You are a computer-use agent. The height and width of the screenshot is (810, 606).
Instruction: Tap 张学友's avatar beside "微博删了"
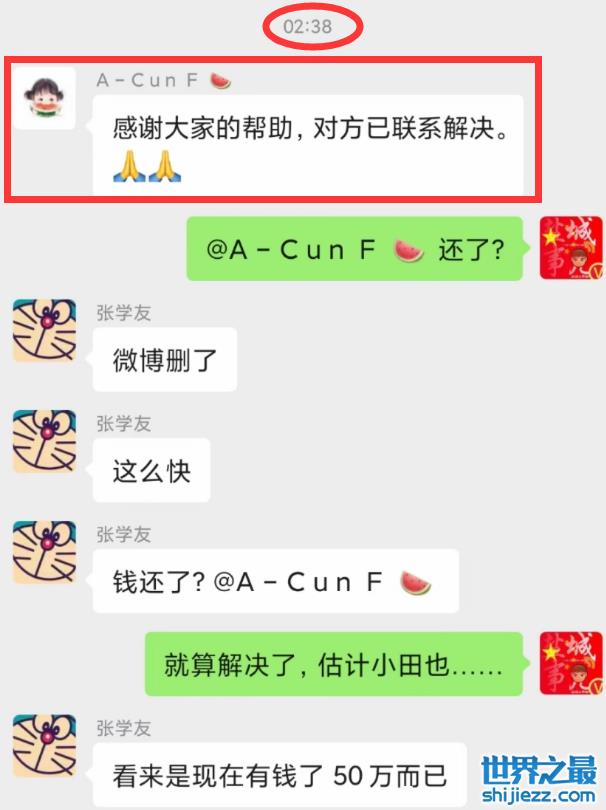[44, 330]
